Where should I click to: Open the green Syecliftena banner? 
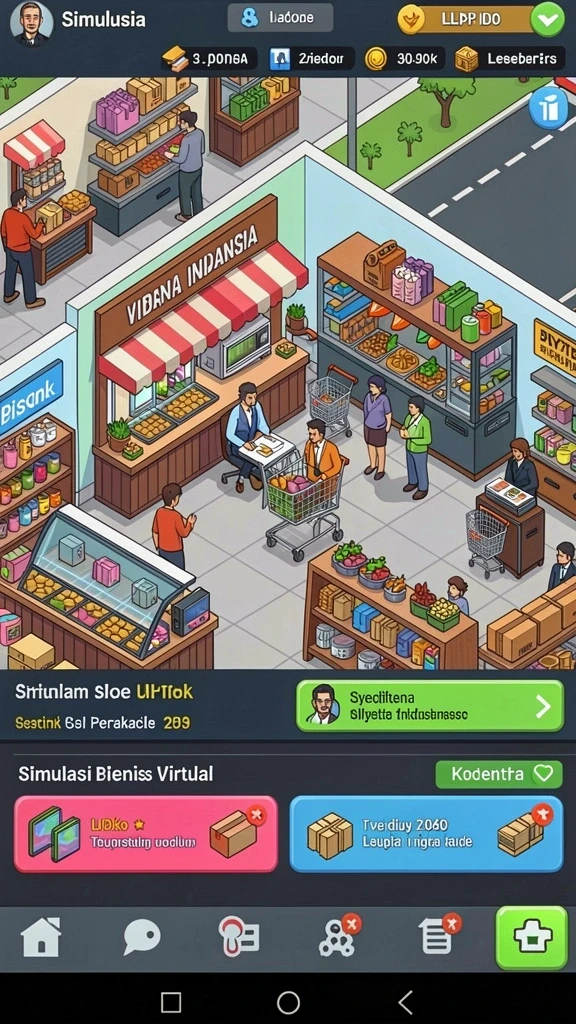tap(430, 706)
